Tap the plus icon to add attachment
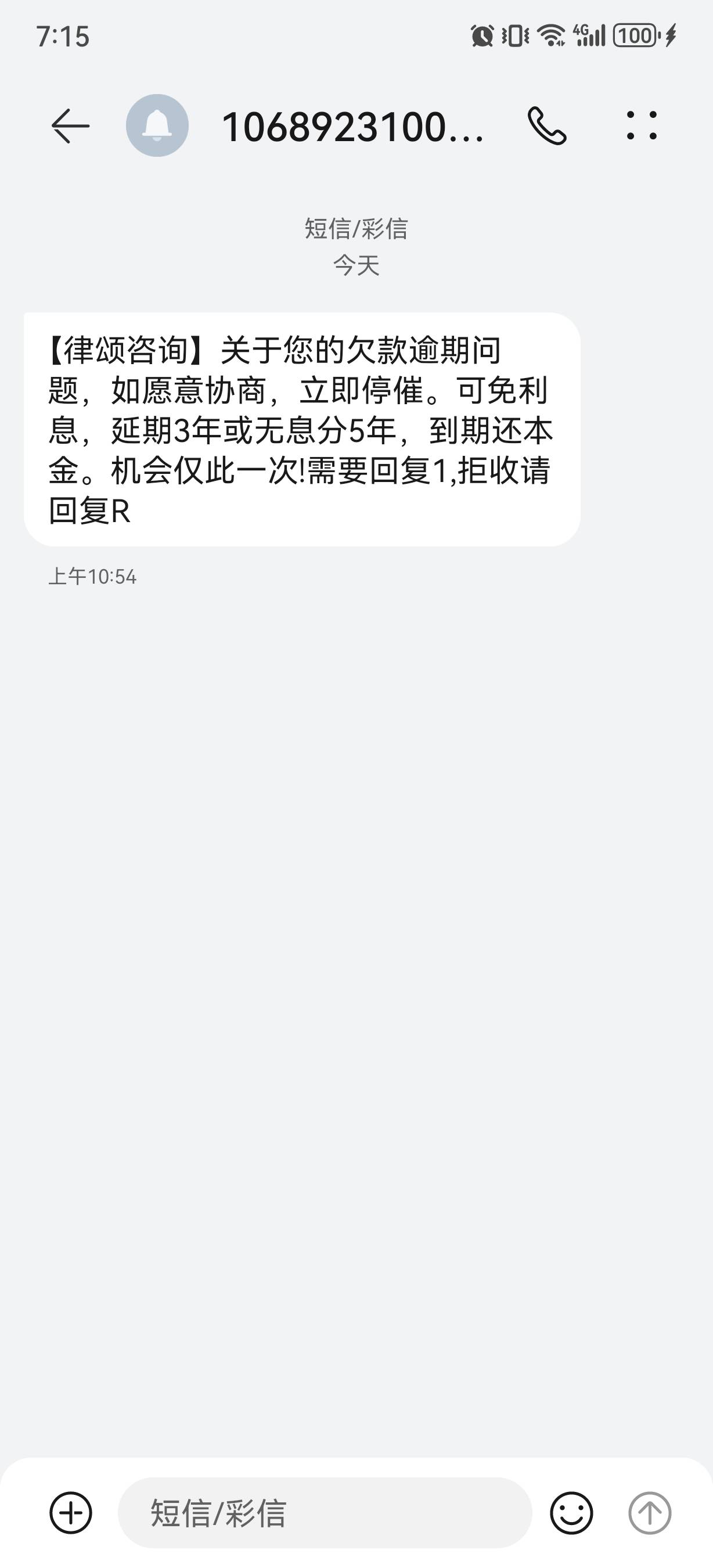 71,1513
